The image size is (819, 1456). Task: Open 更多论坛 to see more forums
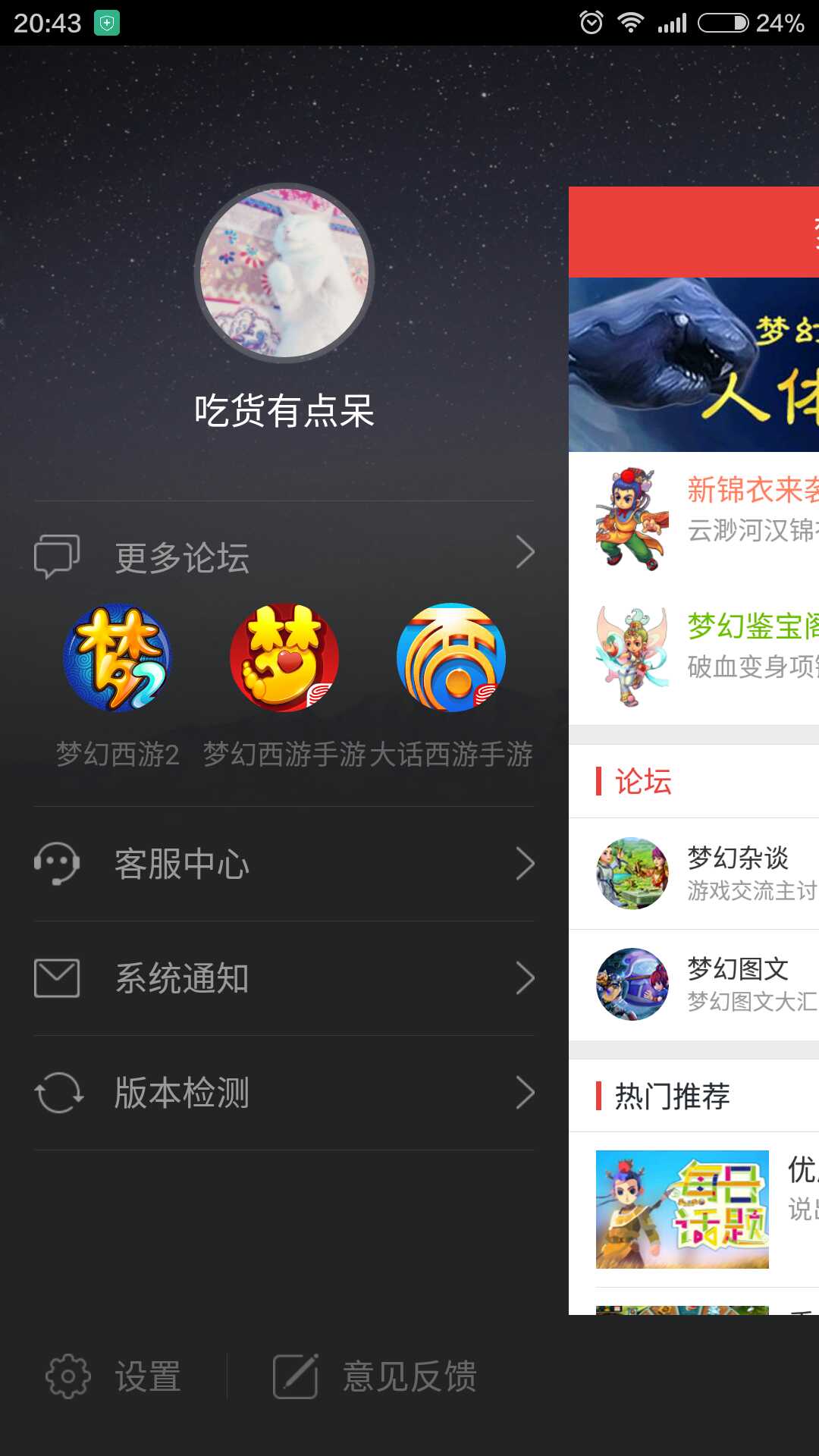pyautogui.click(x=284, y=556)
